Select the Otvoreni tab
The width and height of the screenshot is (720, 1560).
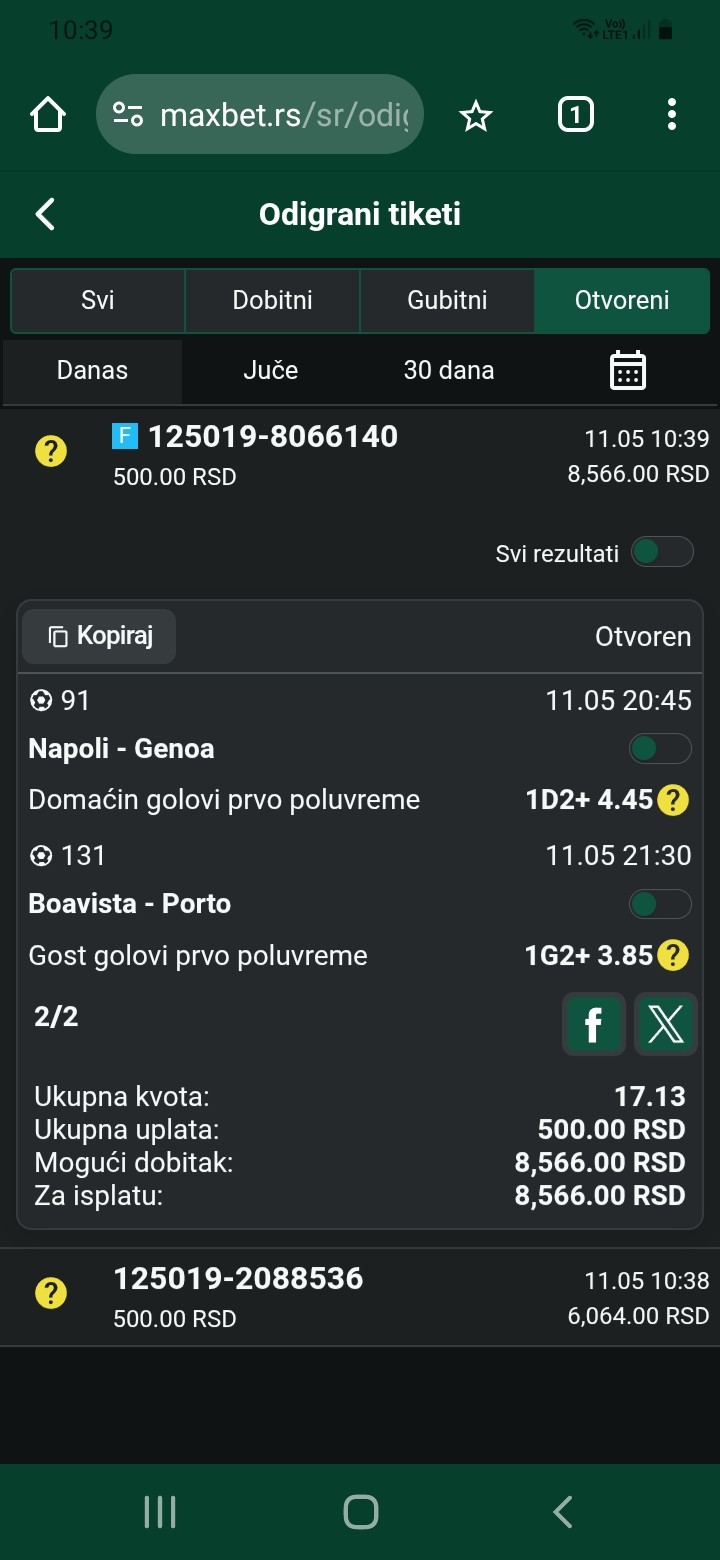point(622,300)
